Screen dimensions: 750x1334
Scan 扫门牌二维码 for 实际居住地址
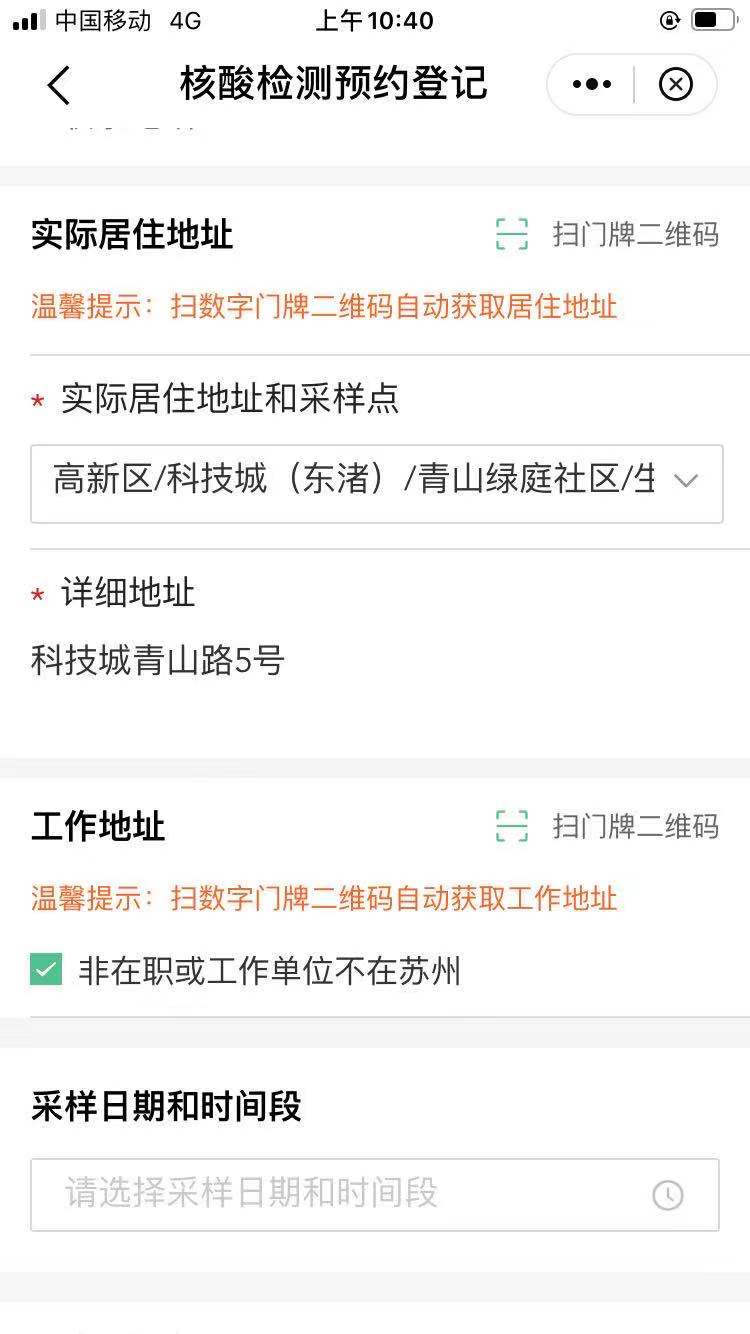point(608,235)
